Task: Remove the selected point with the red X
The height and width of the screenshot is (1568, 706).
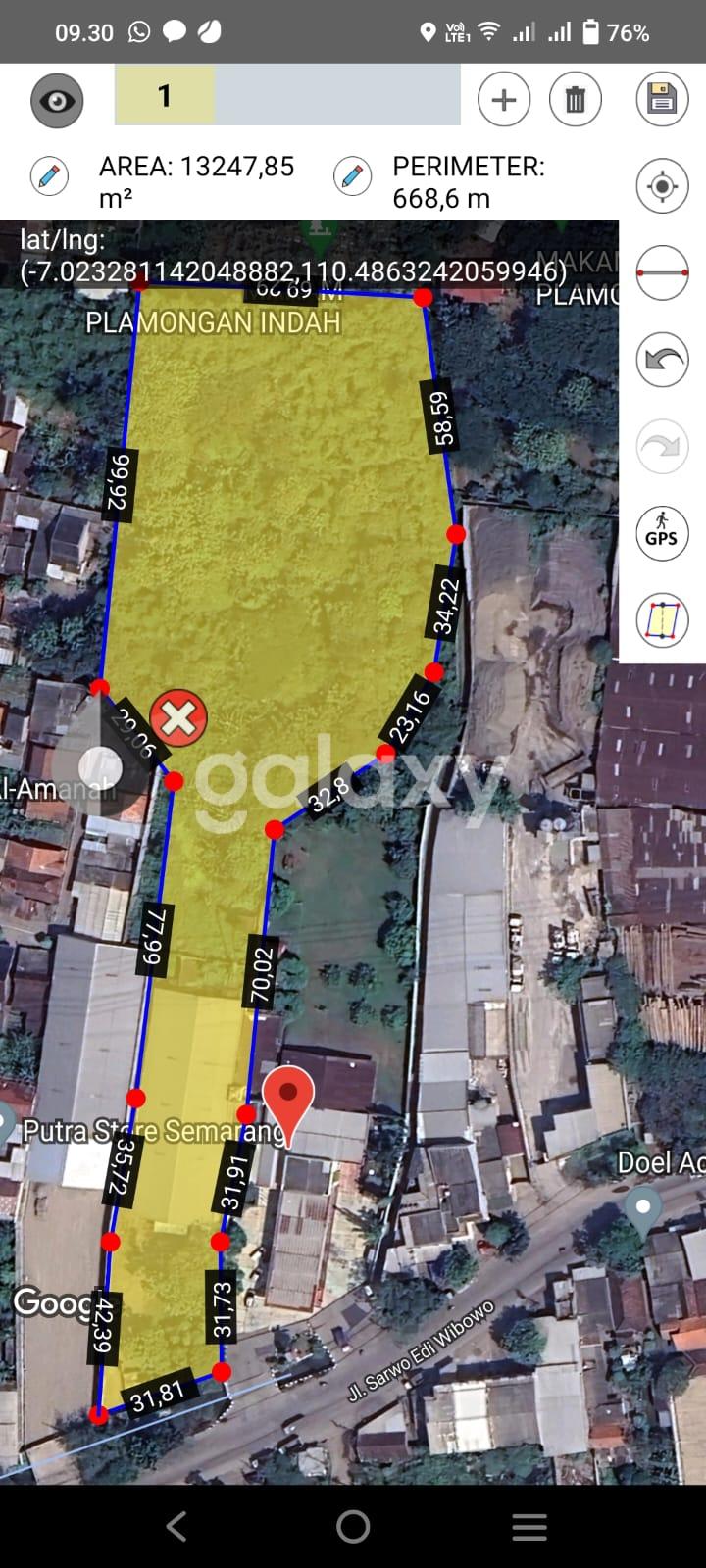Action: (178, 718)
